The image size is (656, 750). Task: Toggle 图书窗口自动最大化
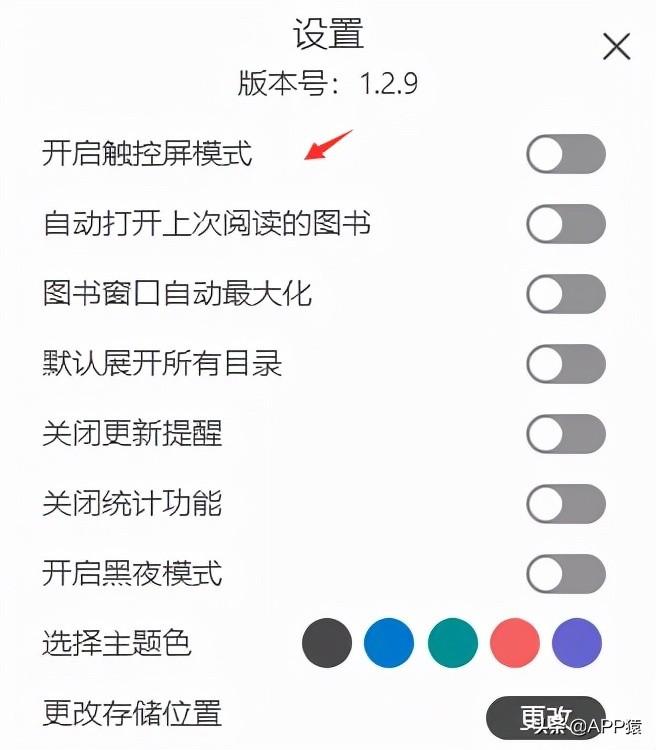coord(566,294)
